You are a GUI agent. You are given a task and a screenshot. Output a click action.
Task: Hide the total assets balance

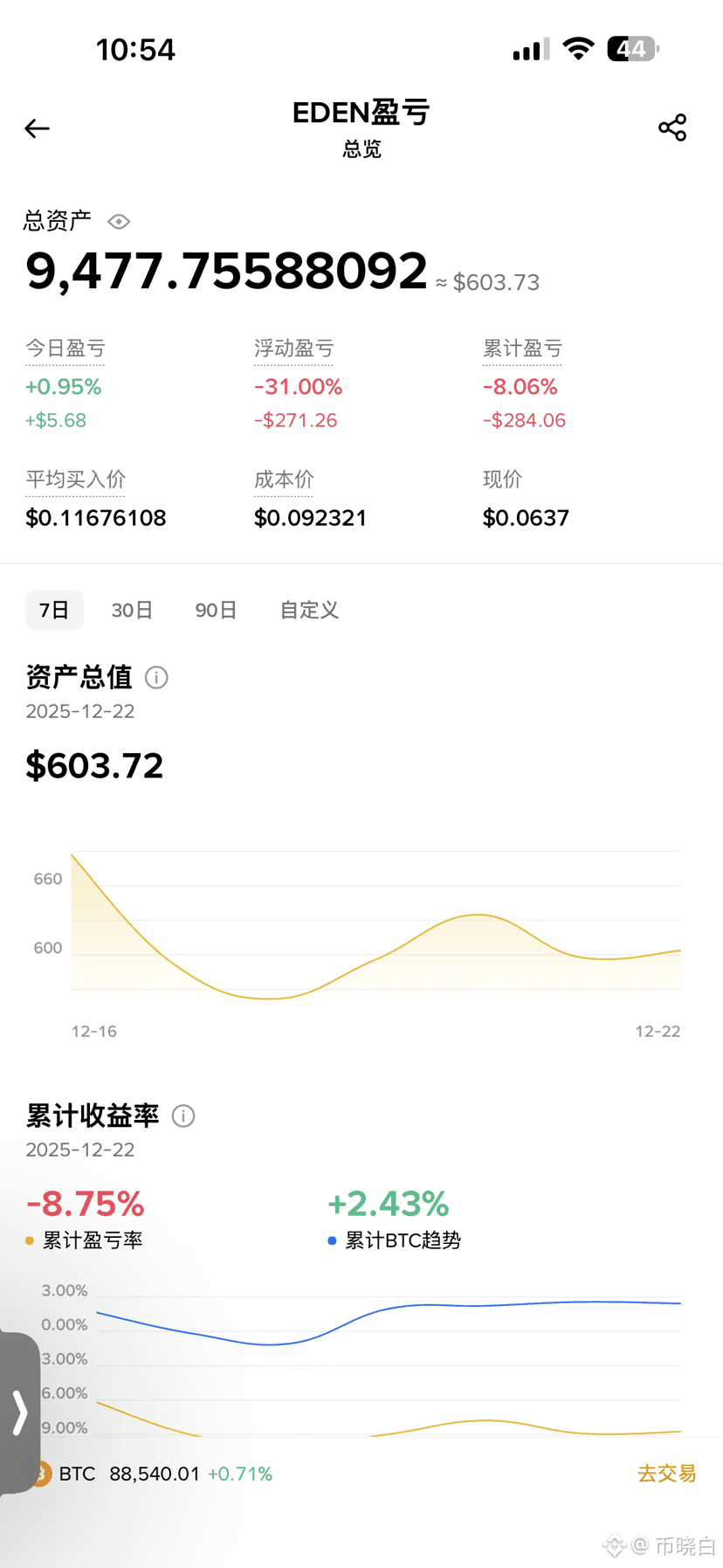[119, 222]
